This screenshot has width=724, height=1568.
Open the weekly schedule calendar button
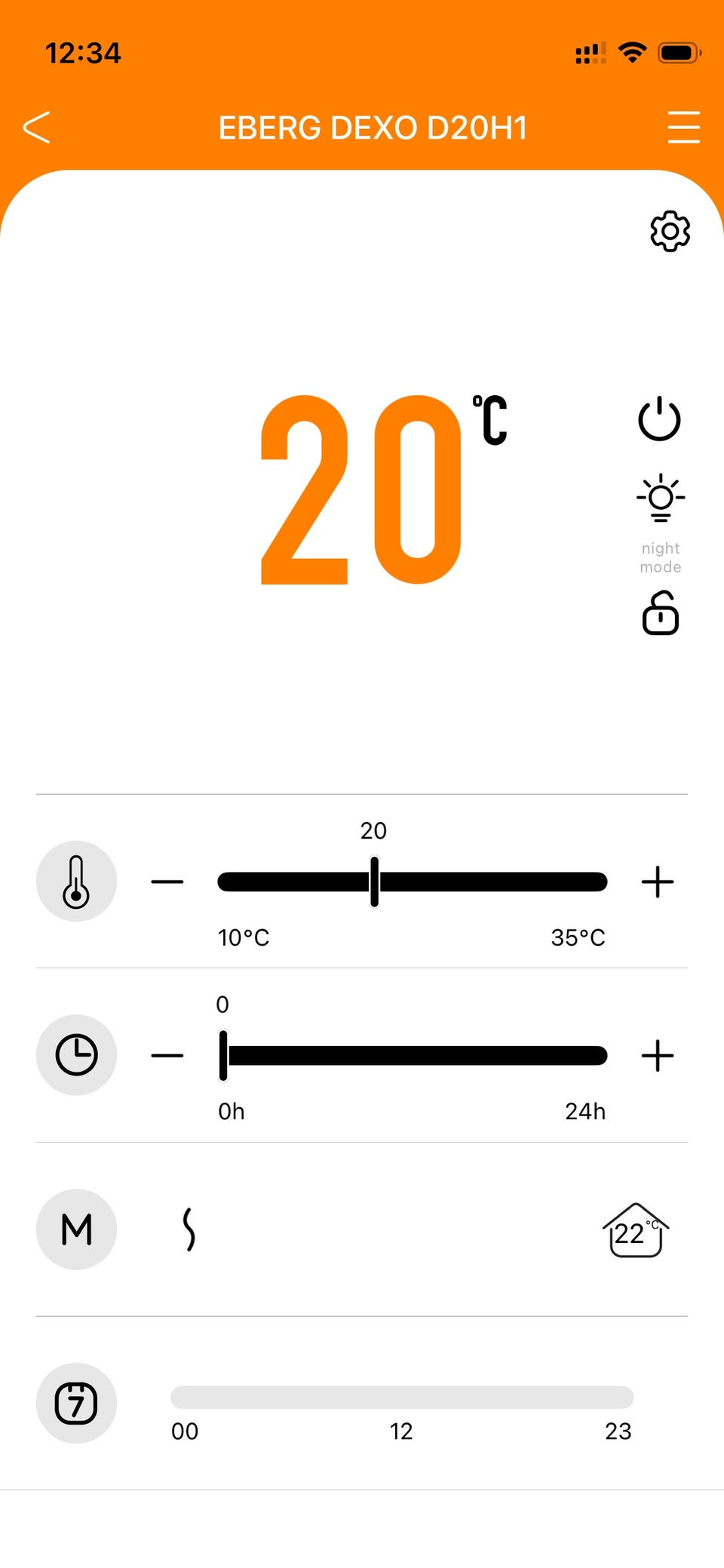pos(76,1404)
